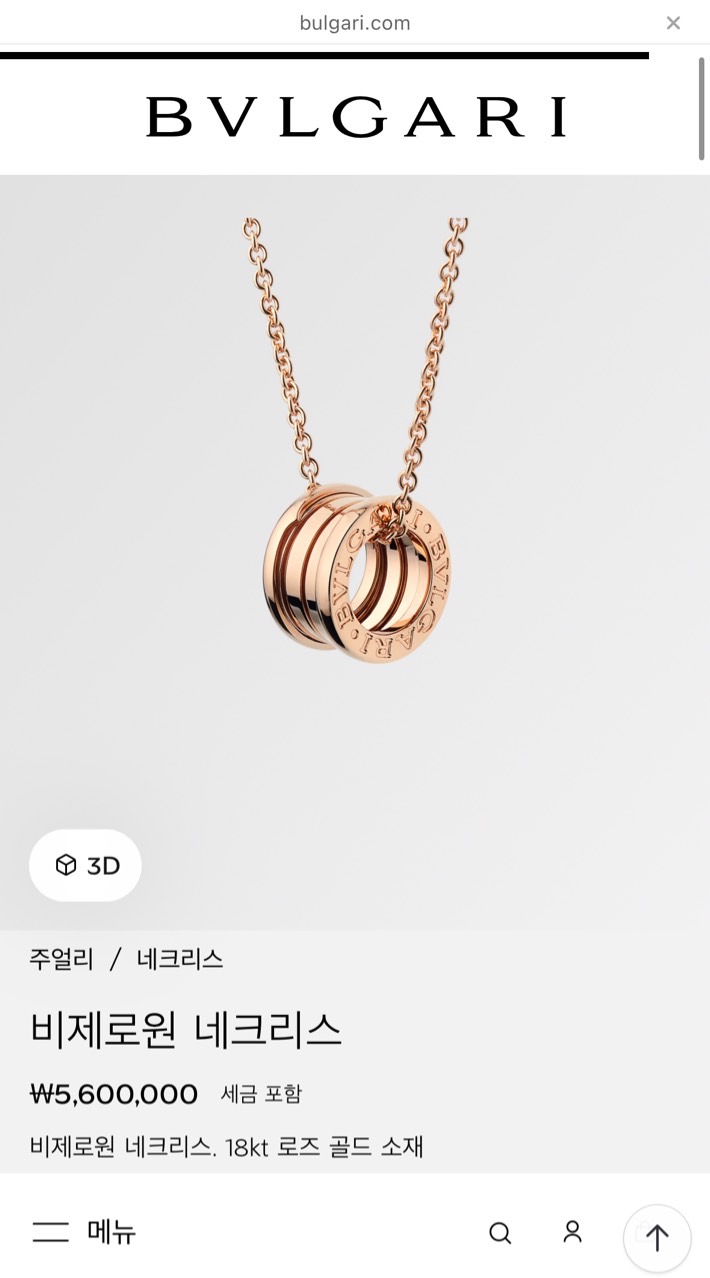Screen dimensions: 710x1278
Task: Open the 메뉴 drawer
Action: [x=84, y=1232]
